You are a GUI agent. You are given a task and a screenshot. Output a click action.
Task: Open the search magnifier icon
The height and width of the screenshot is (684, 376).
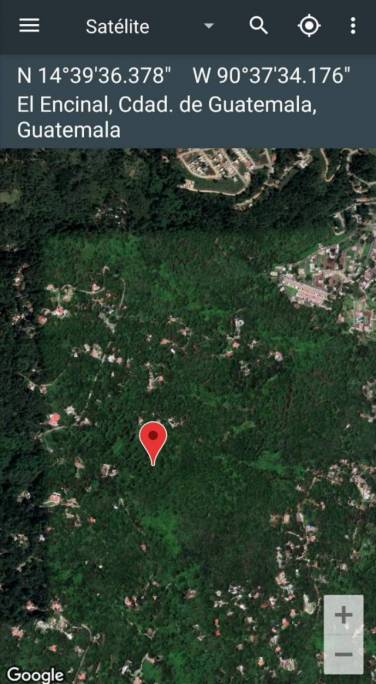(x=258, y=26)
